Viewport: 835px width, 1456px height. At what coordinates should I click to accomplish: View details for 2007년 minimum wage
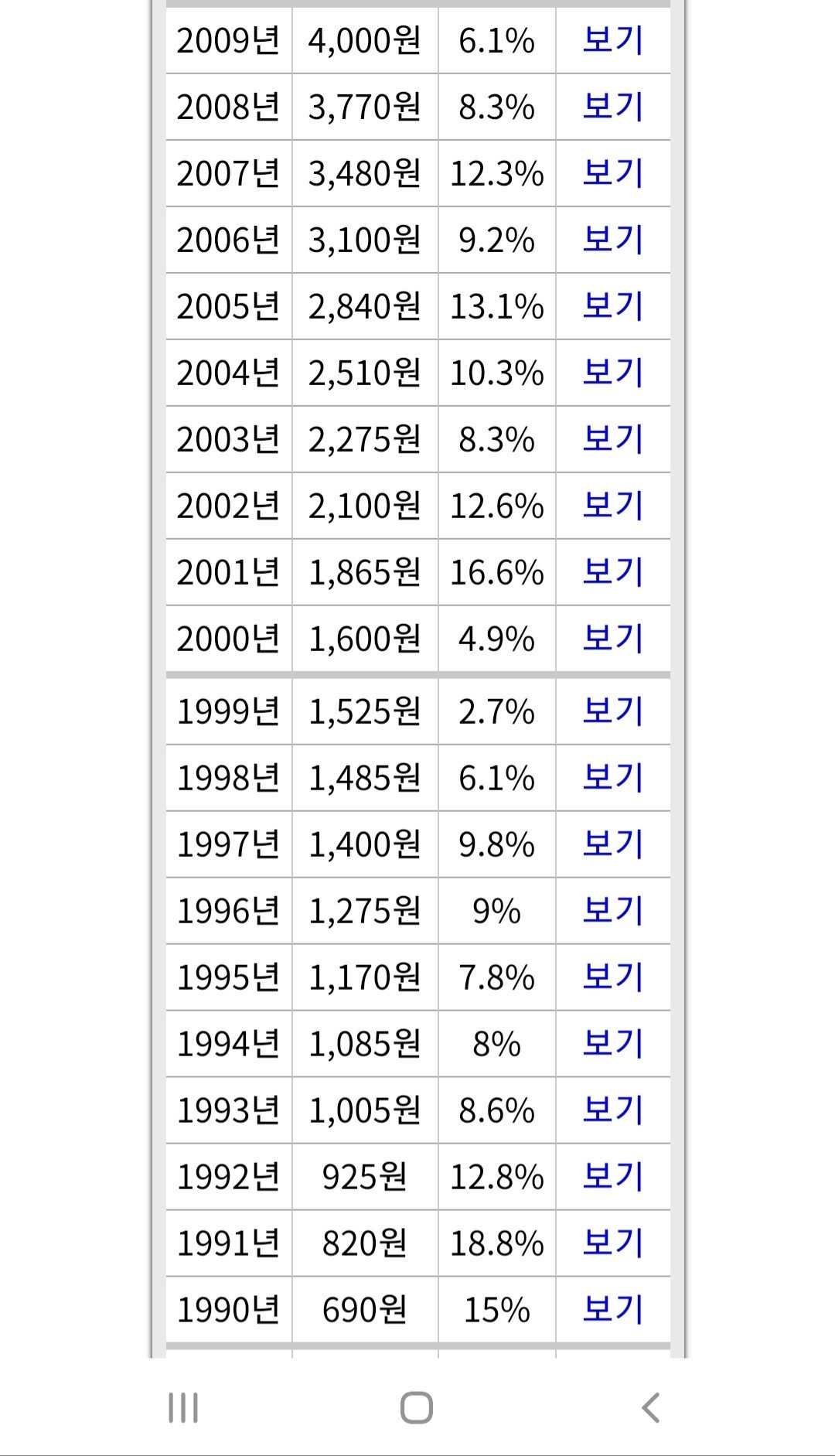612,173
